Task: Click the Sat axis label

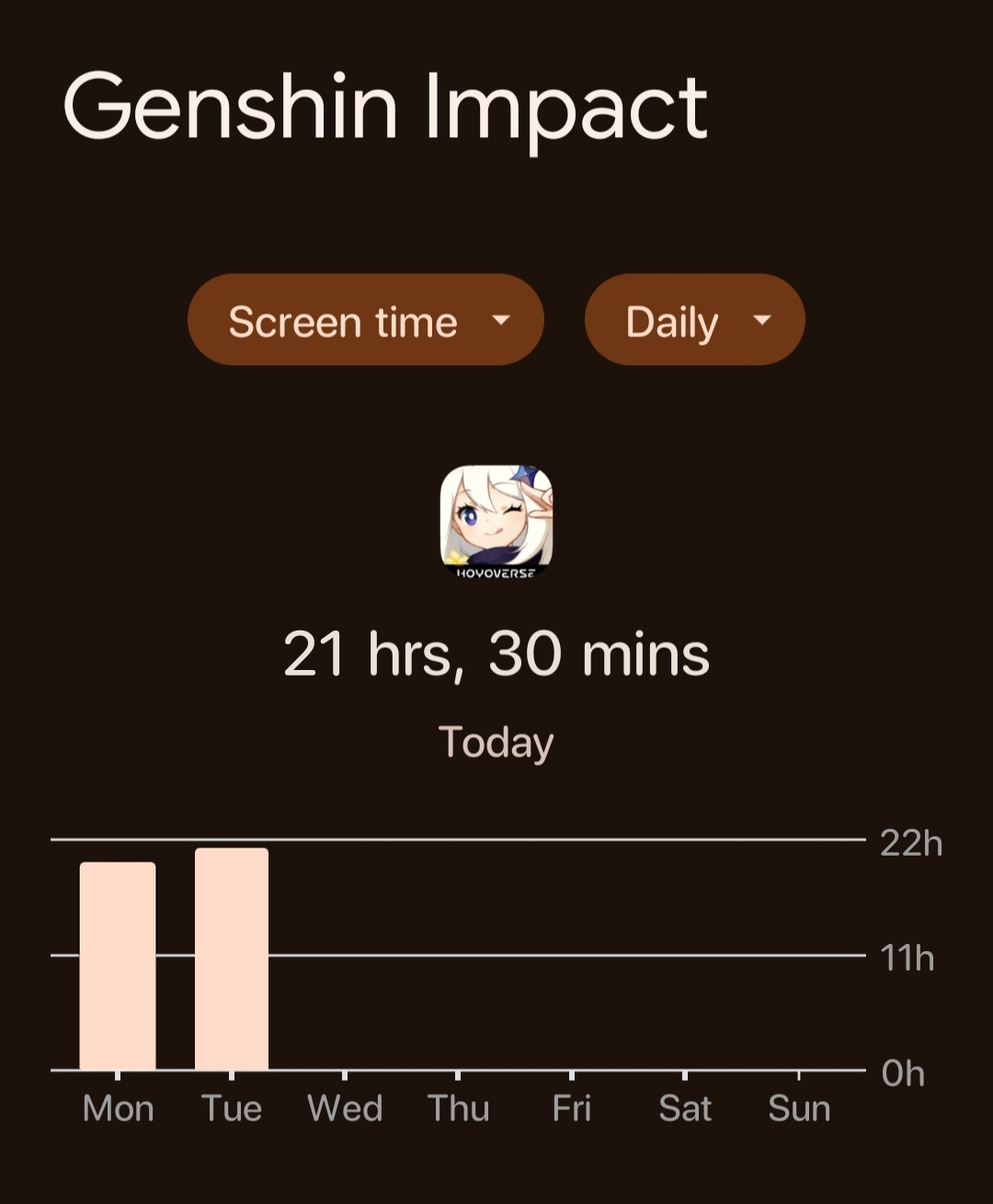Action: point(684,1107)
